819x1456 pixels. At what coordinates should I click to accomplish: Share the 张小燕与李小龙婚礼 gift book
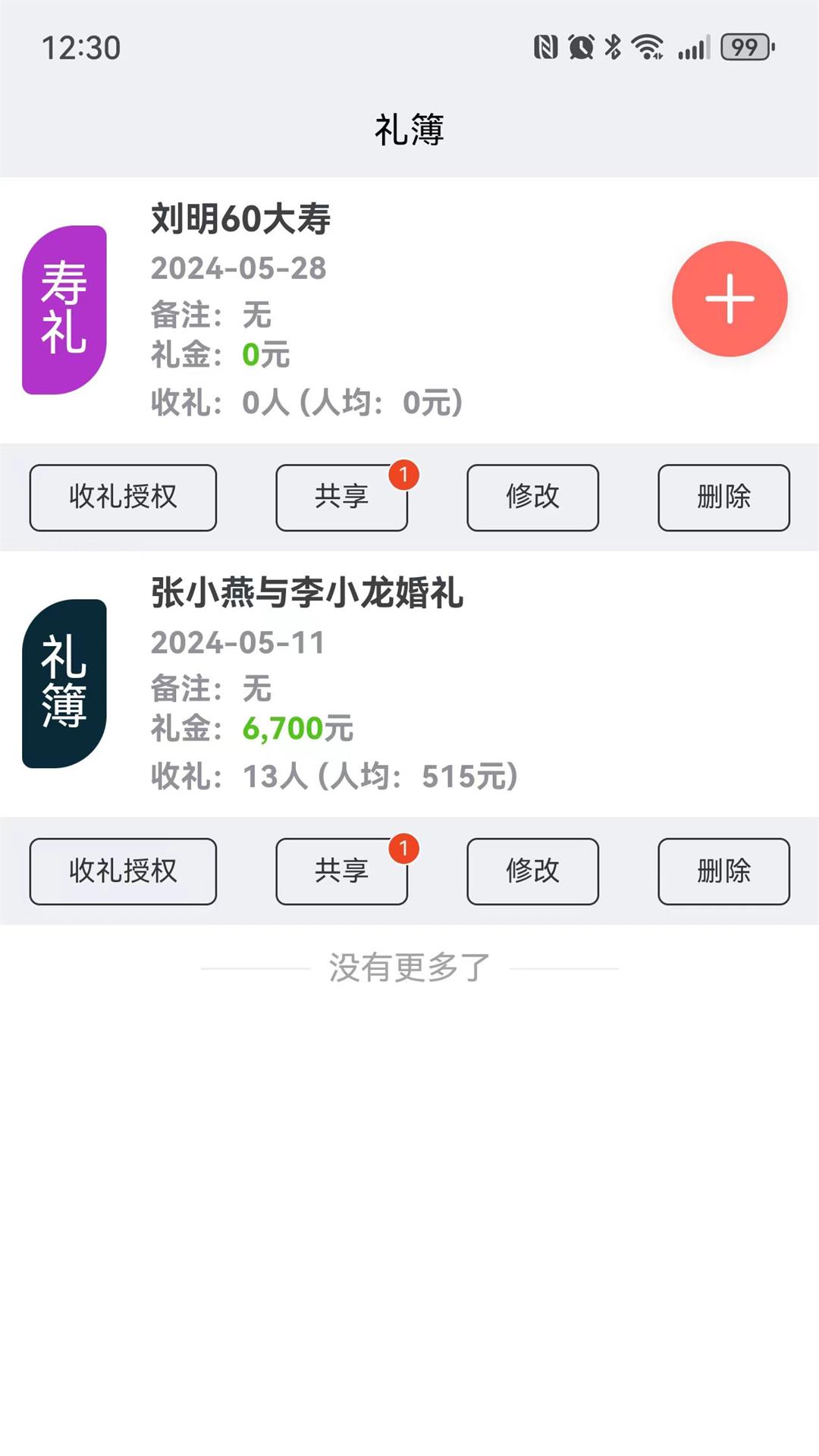point(342,871)
